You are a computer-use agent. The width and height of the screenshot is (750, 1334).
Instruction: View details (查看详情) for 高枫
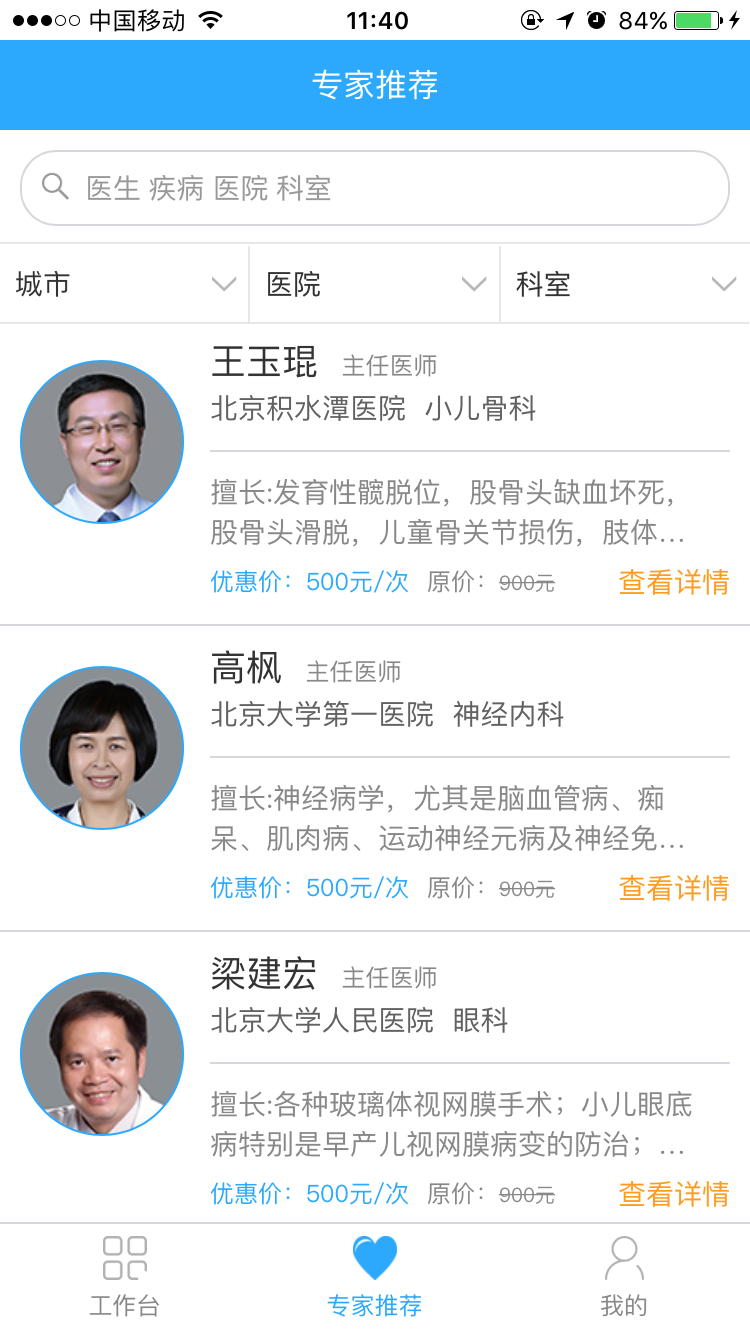point(673,888)
